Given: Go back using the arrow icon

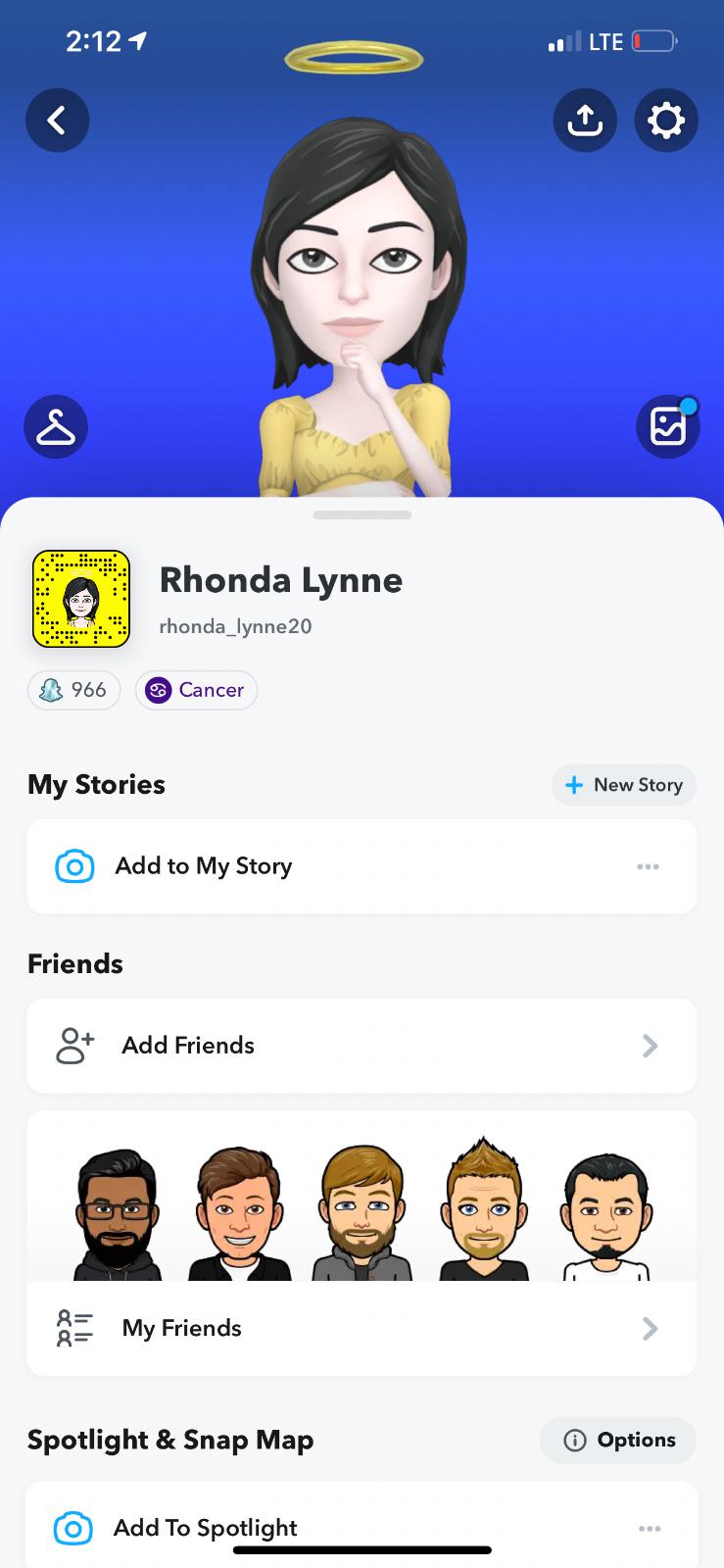Looking at the screenshot, I should (x=57, y=121).
